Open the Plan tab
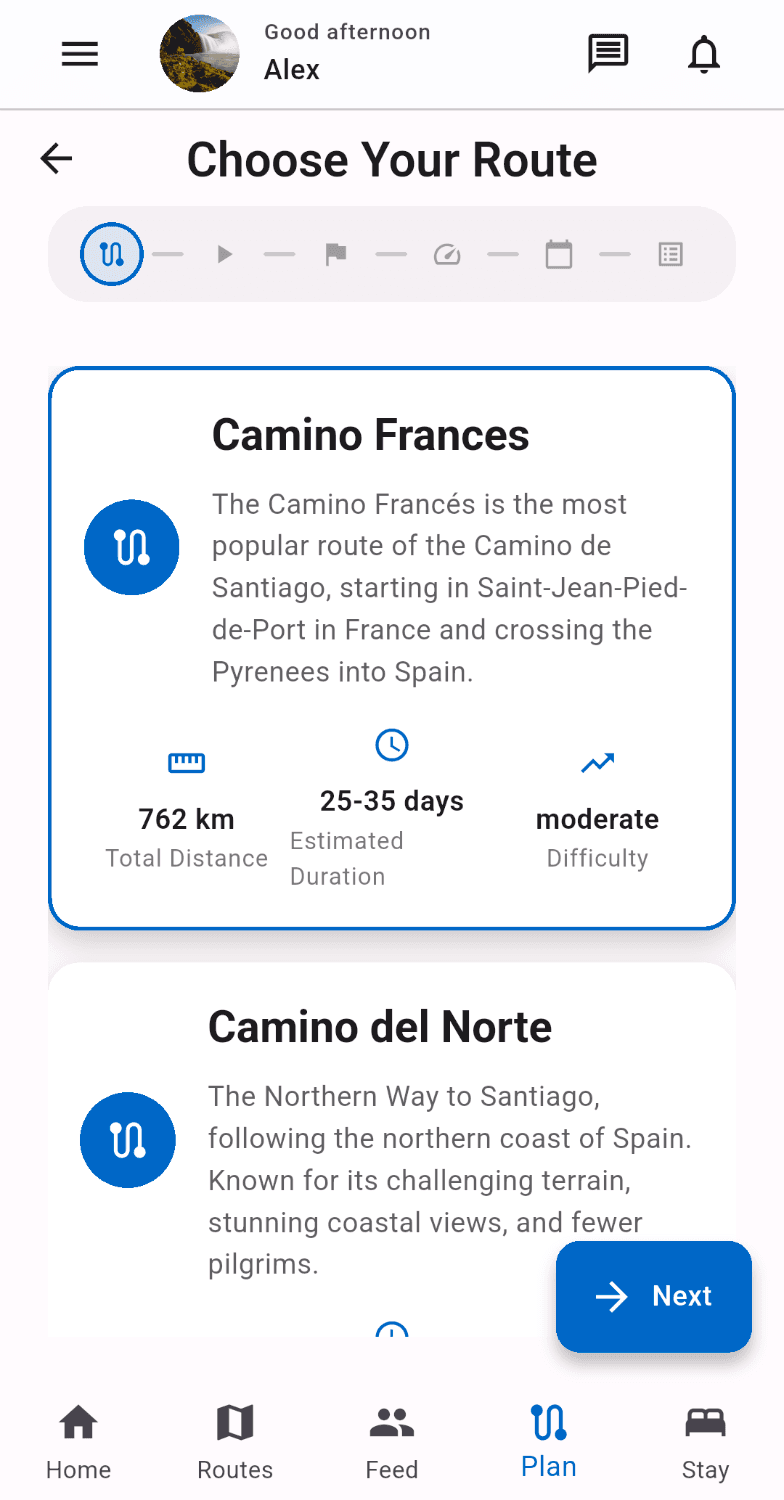Image resolution: width=784 pixels, height=1500 pixels. (548, 1442)
